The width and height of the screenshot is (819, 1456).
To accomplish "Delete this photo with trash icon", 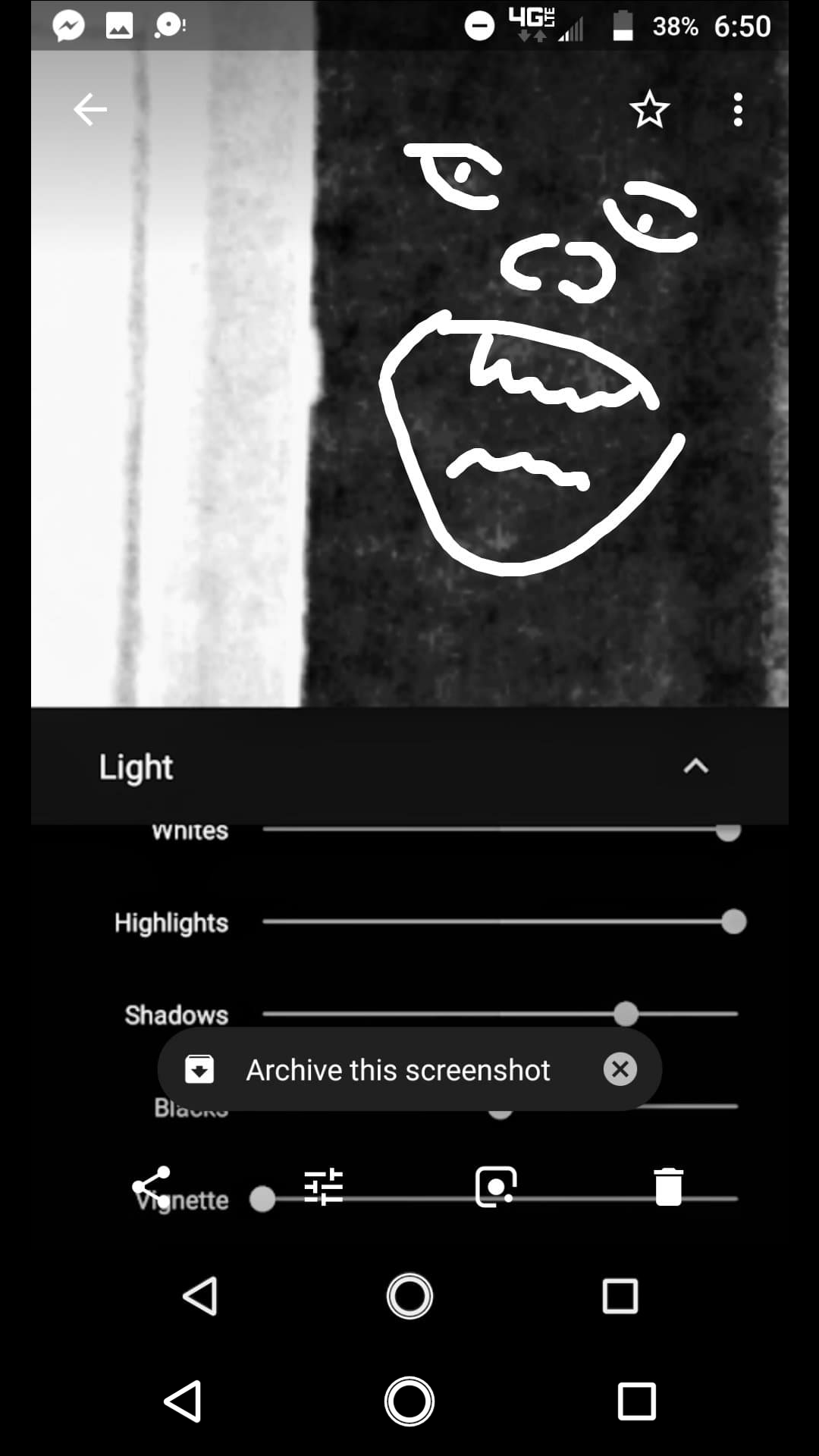I will [668, 1187].
